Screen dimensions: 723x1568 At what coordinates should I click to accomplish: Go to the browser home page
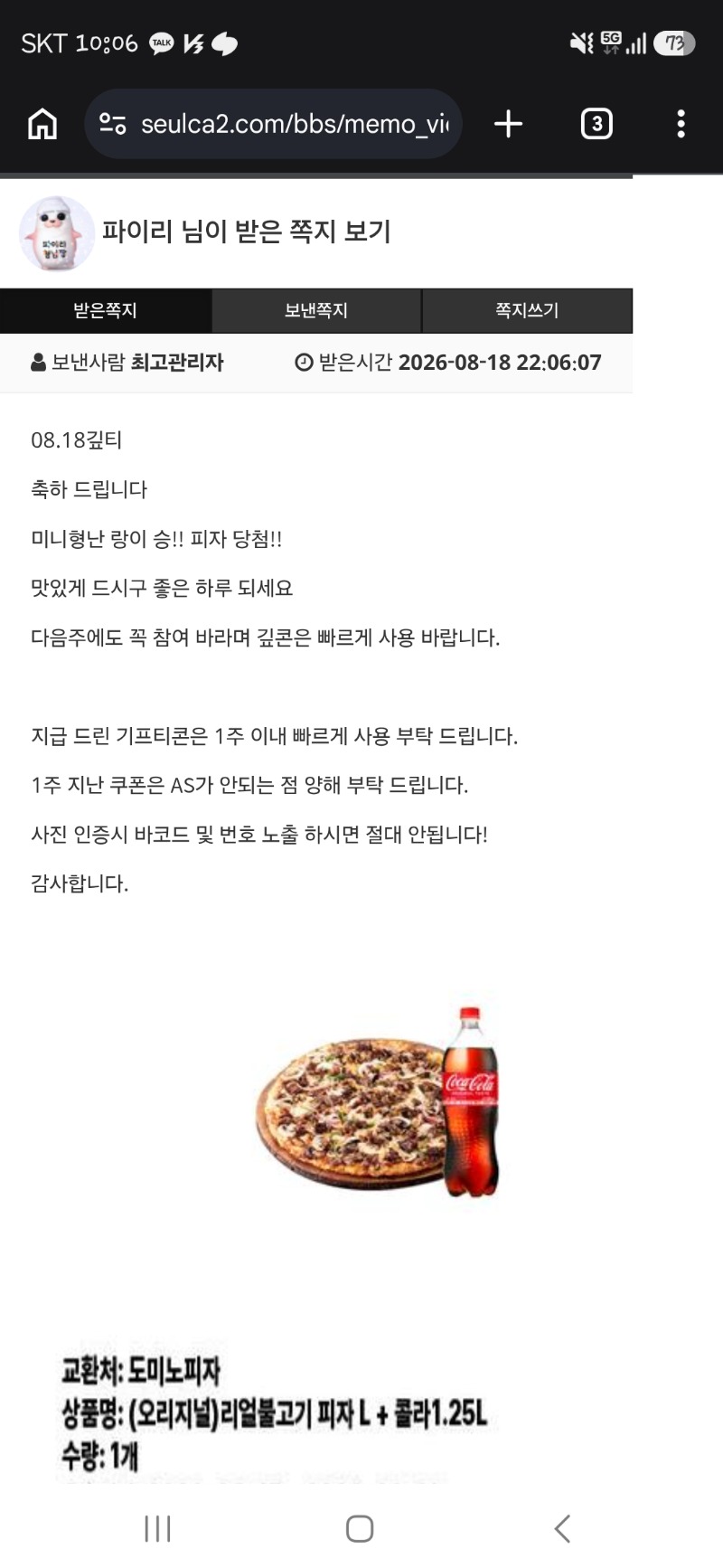(x=42, y=124)
